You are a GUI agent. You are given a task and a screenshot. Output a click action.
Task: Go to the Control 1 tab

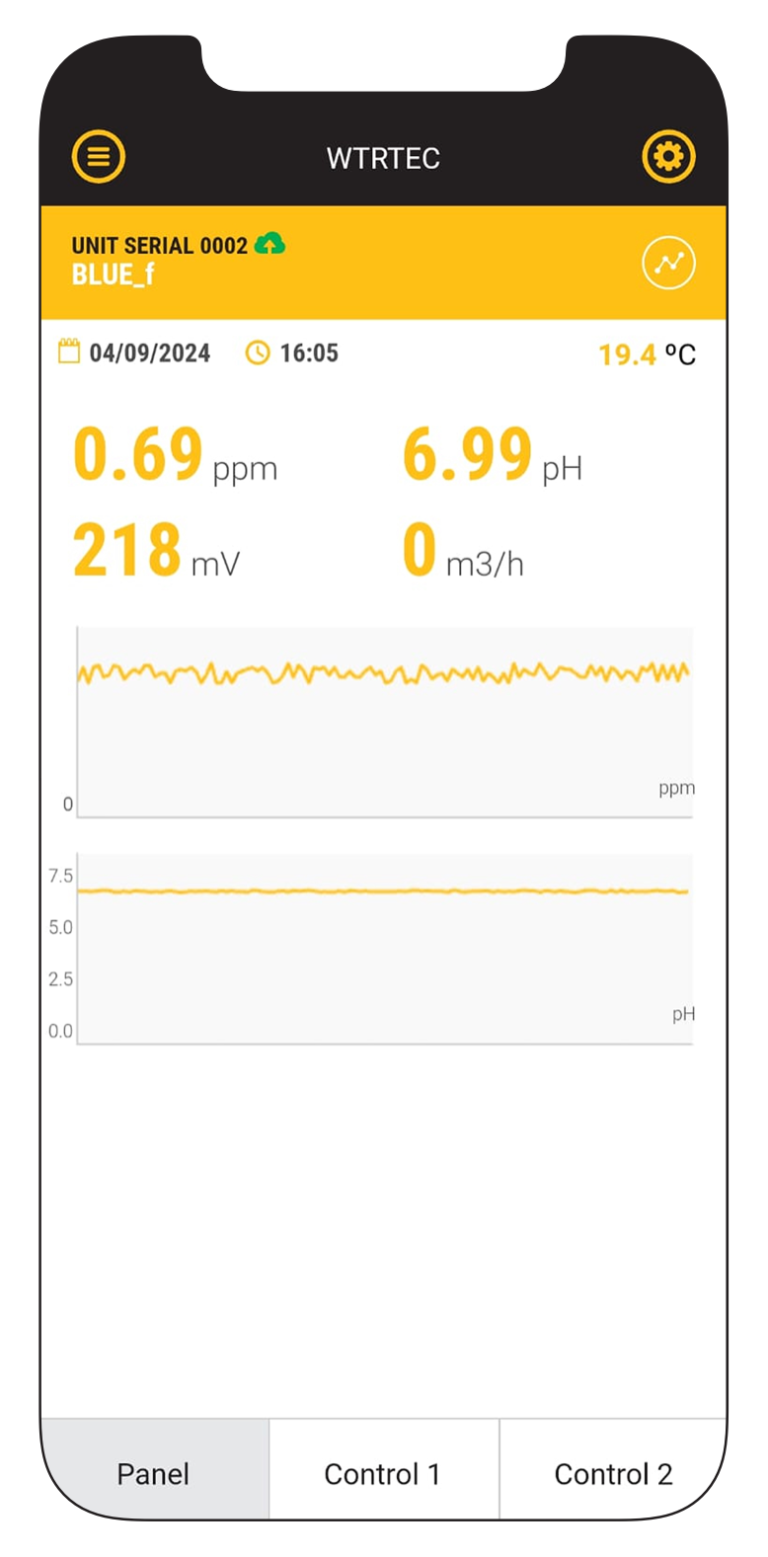click(383, 1473)
